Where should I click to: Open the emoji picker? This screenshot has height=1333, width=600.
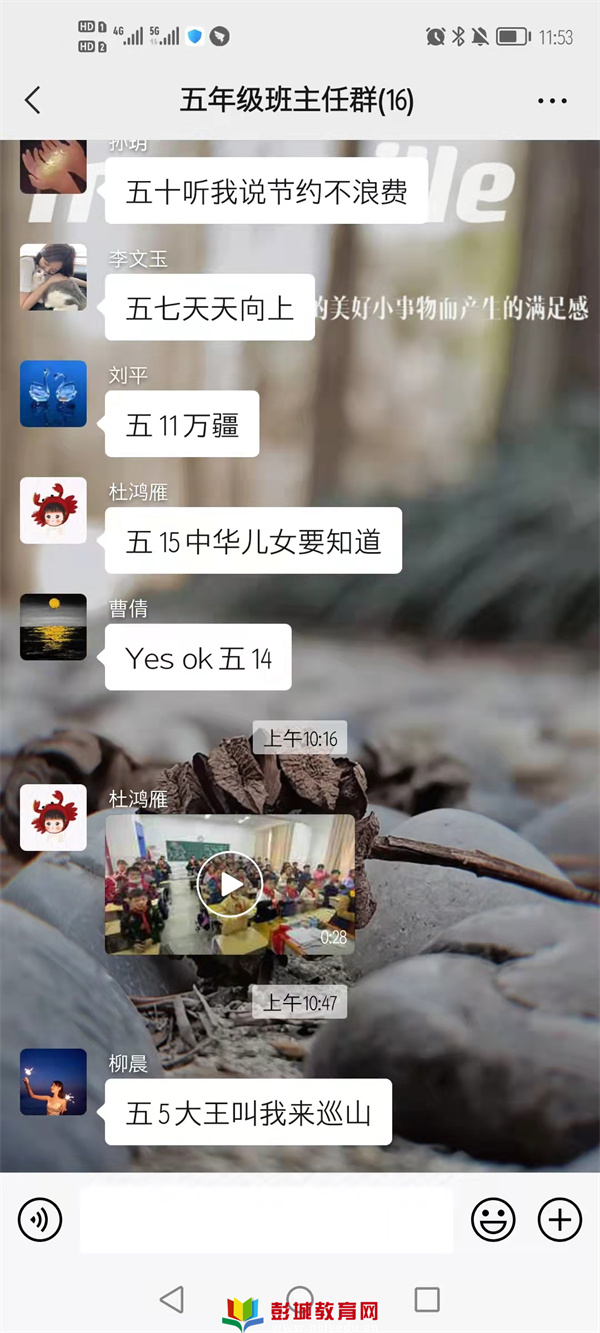(493, 1219)
